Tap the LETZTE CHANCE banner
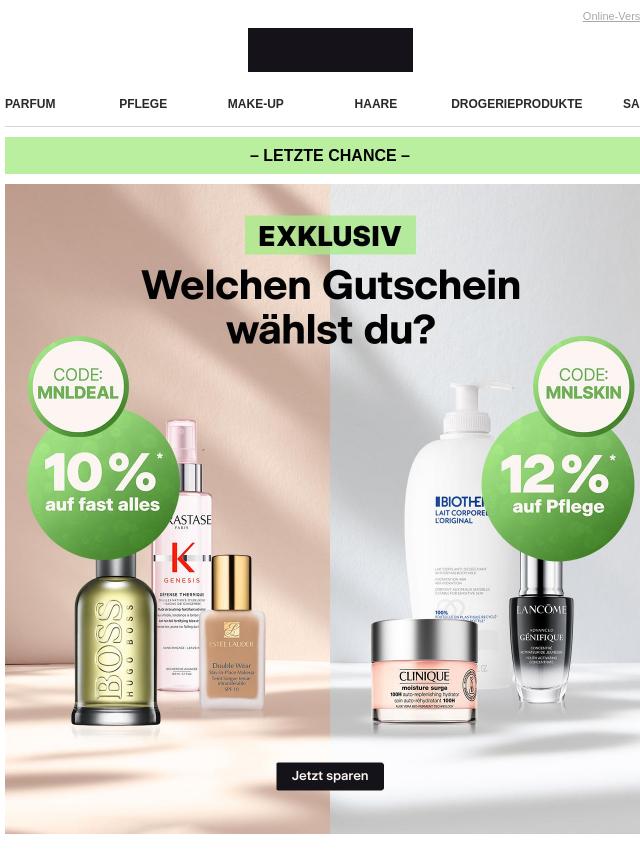 (x=329, y=156)
